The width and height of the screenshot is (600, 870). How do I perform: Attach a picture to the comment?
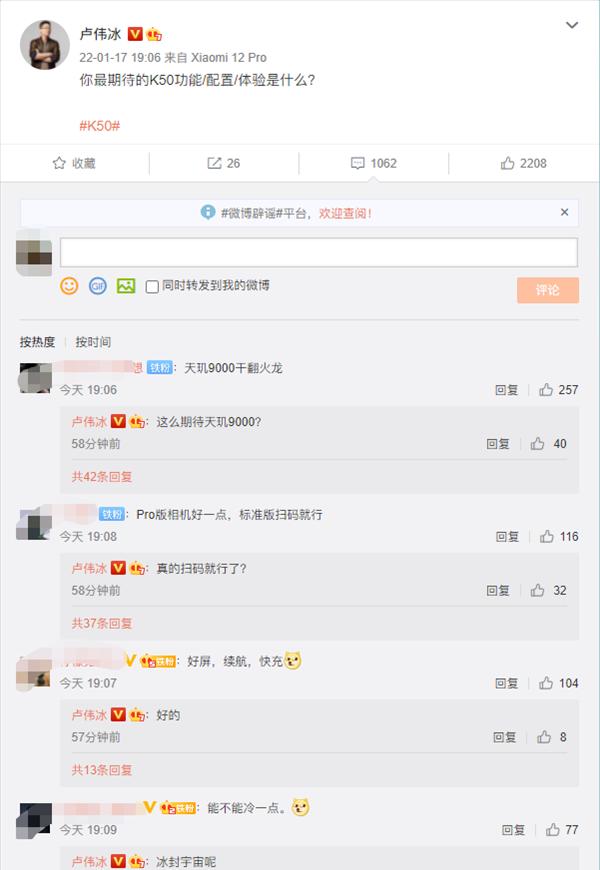(125, 285)
